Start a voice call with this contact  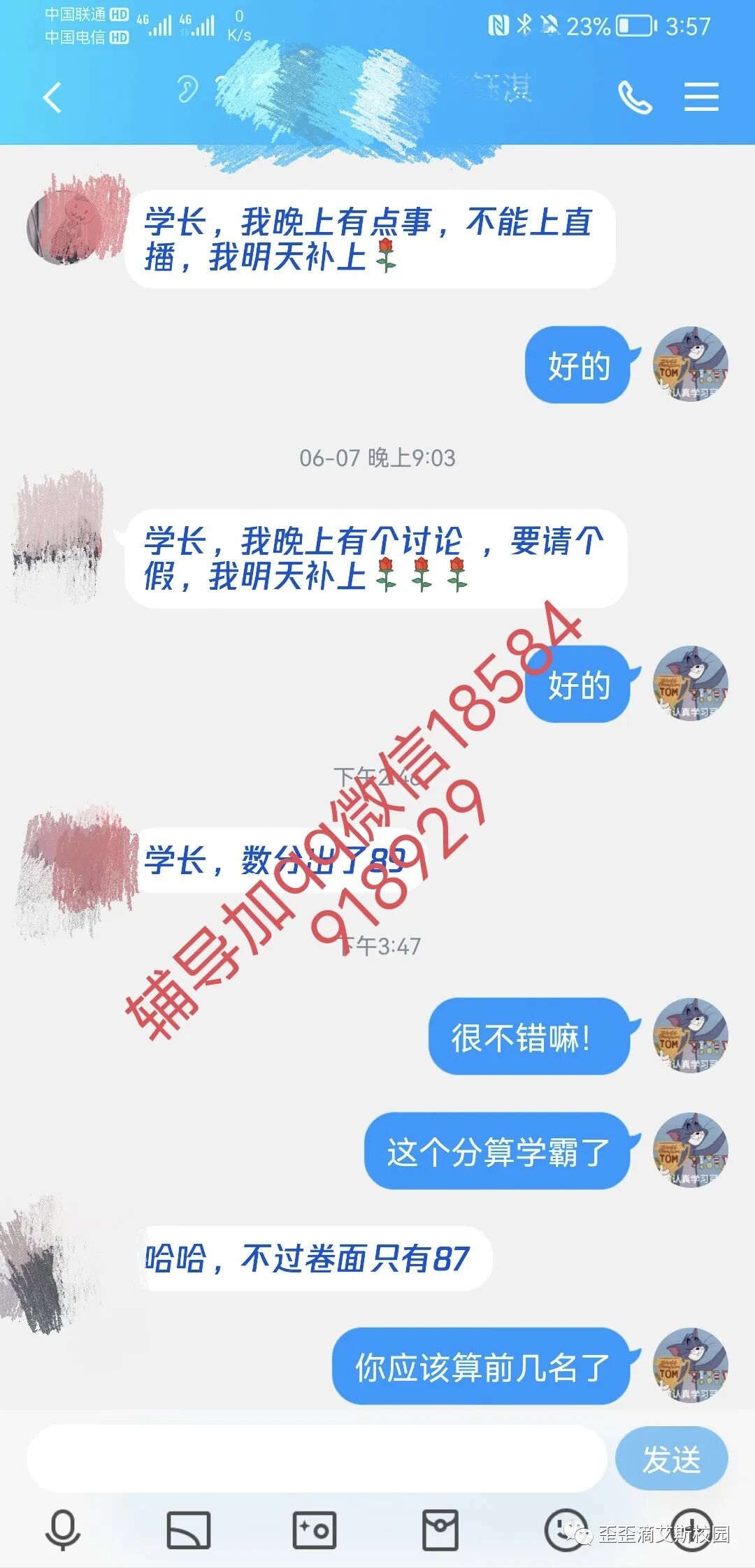tap(635, 96)
